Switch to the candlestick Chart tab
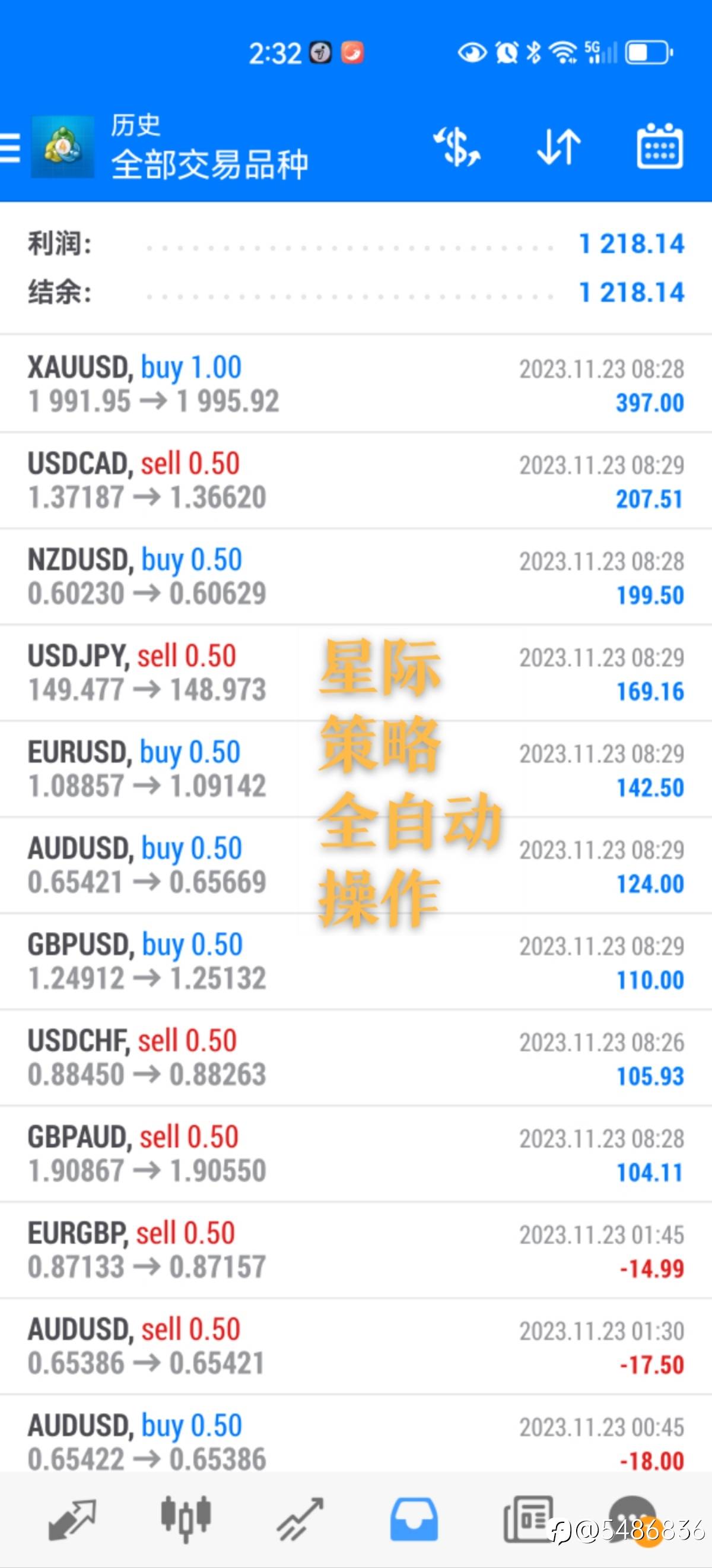 [186, 1519]
